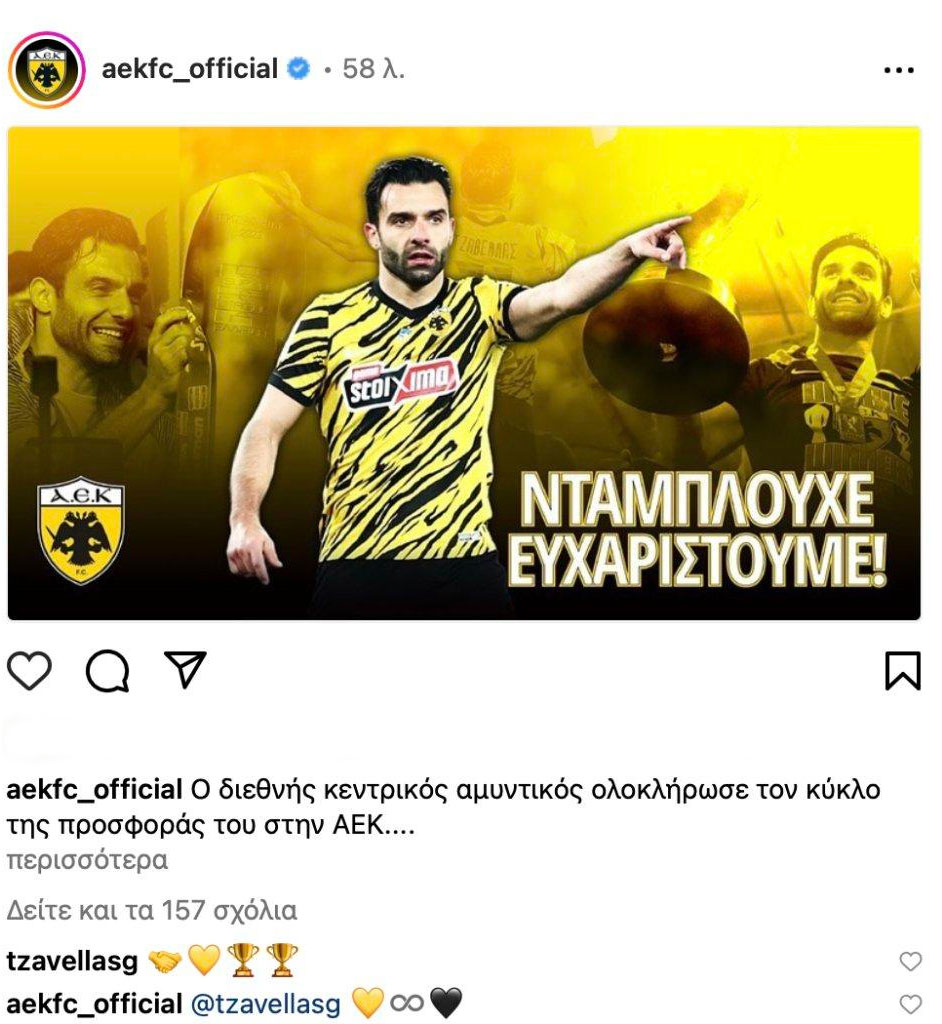View all 157 comments
Screen dimensions: 942x1024
pyautogui.click(x=151, y=911)
